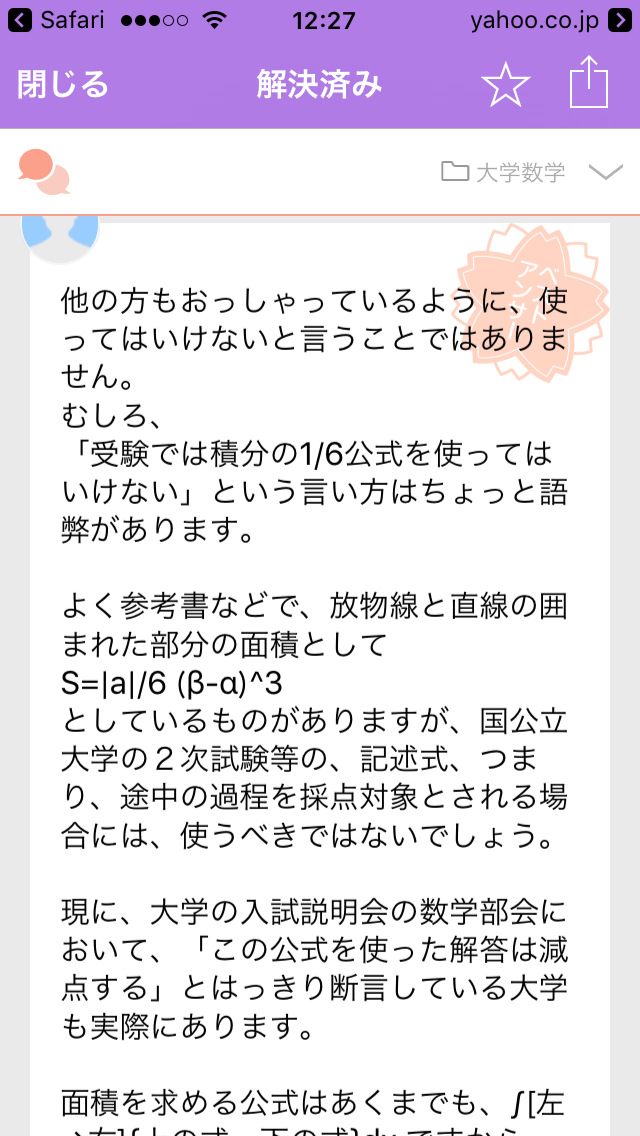Bookmark this question with the star icon
The image size is (640, 1136).
(x=505, y=85)
